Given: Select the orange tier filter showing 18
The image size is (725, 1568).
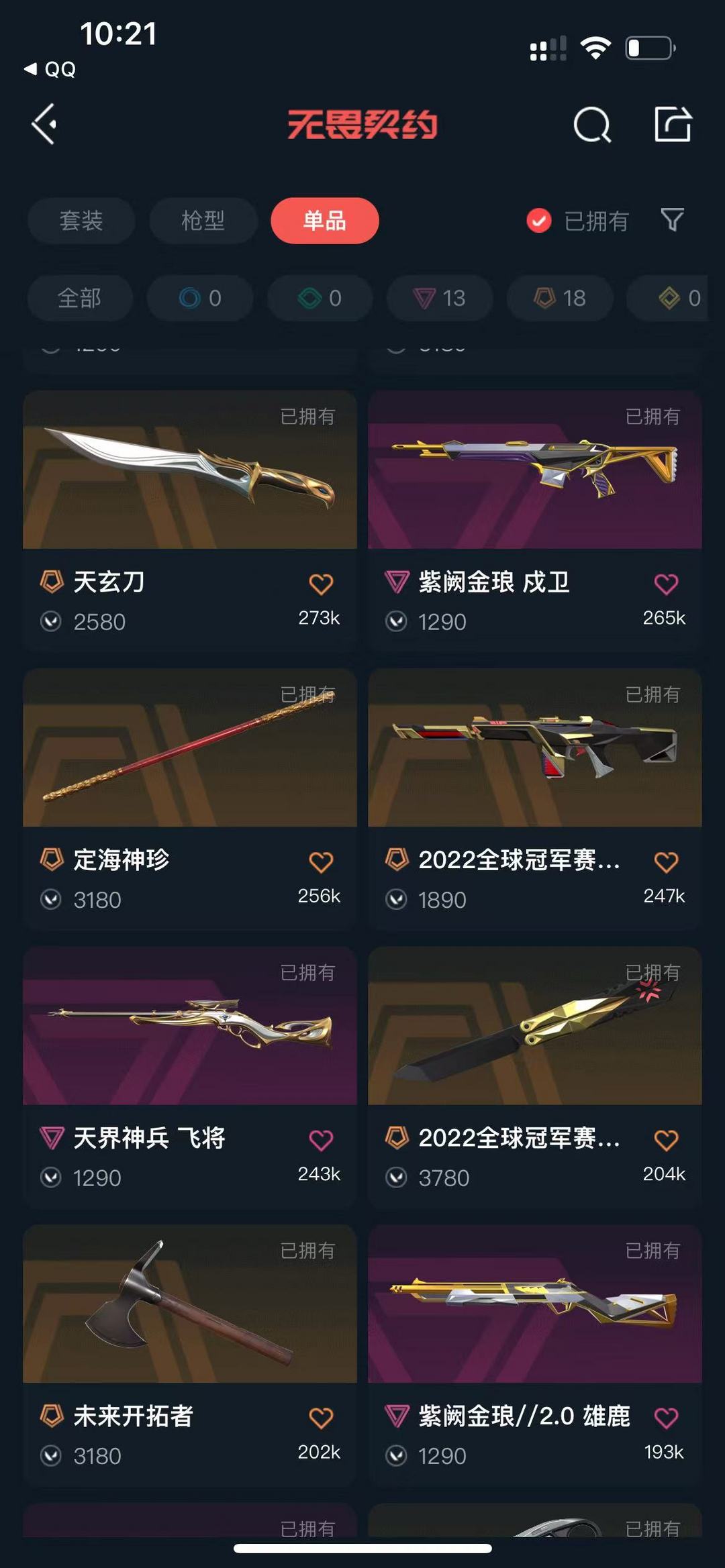Looking at the screenshot, I should (559, 299).
